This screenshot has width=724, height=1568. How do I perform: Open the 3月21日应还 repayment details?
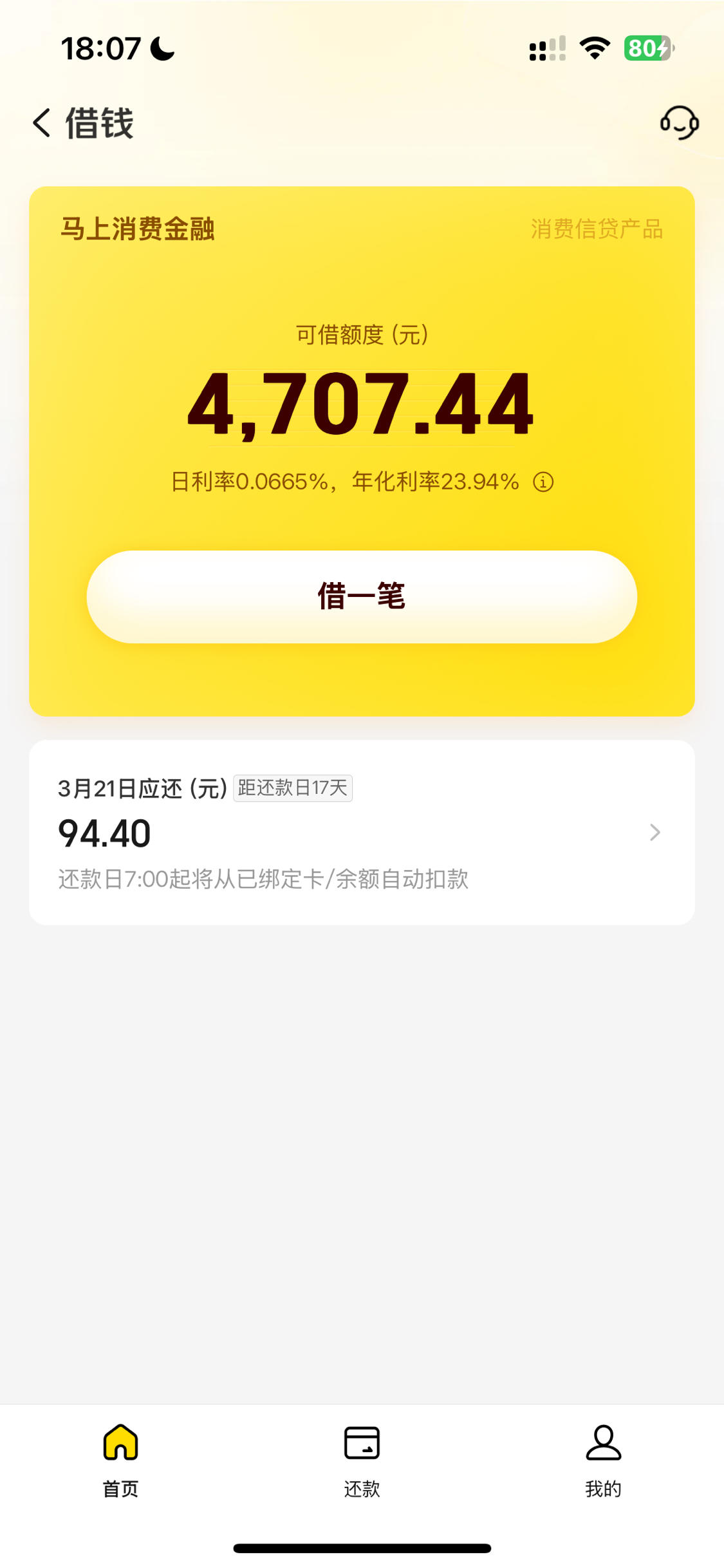[362, 832]
